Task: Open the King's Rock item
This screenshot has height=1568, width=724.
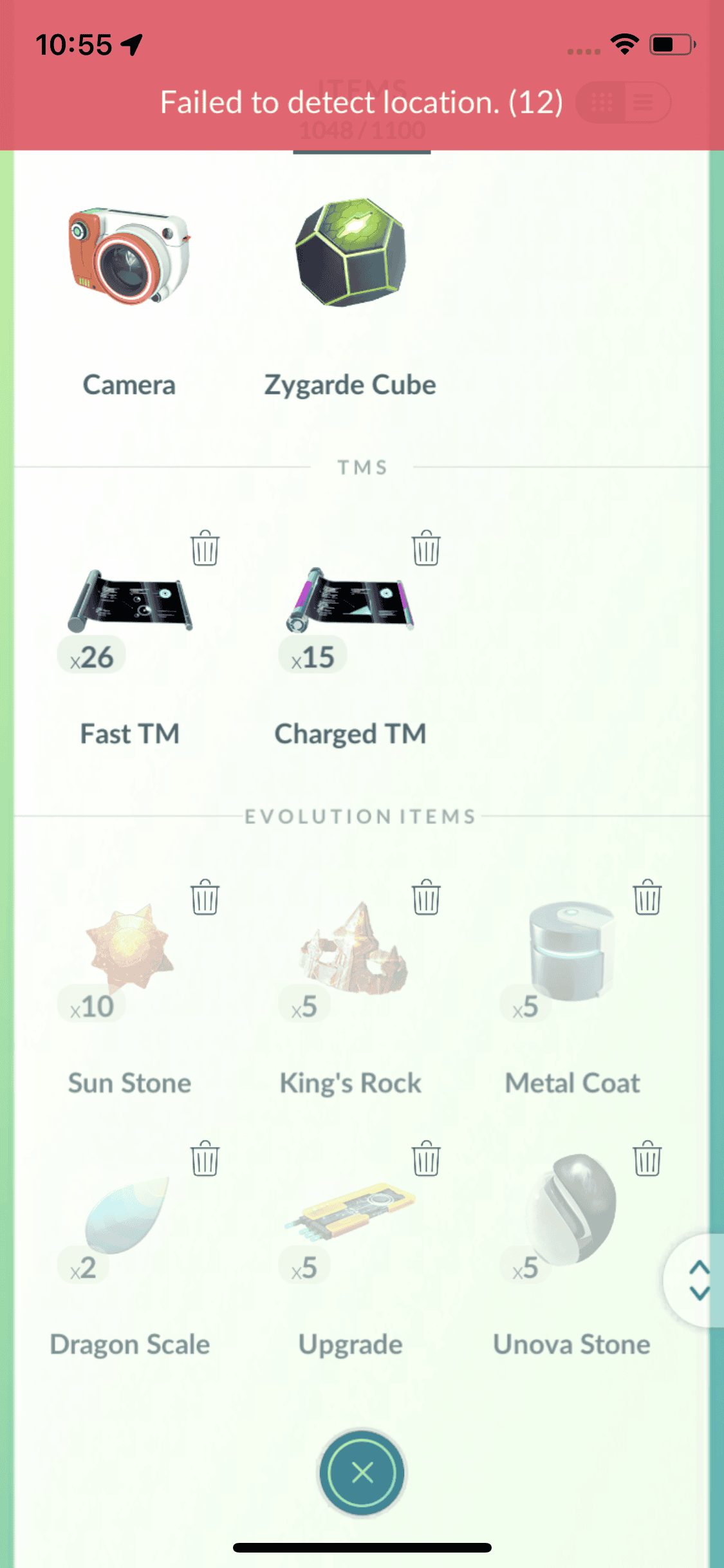Action: 351,949
